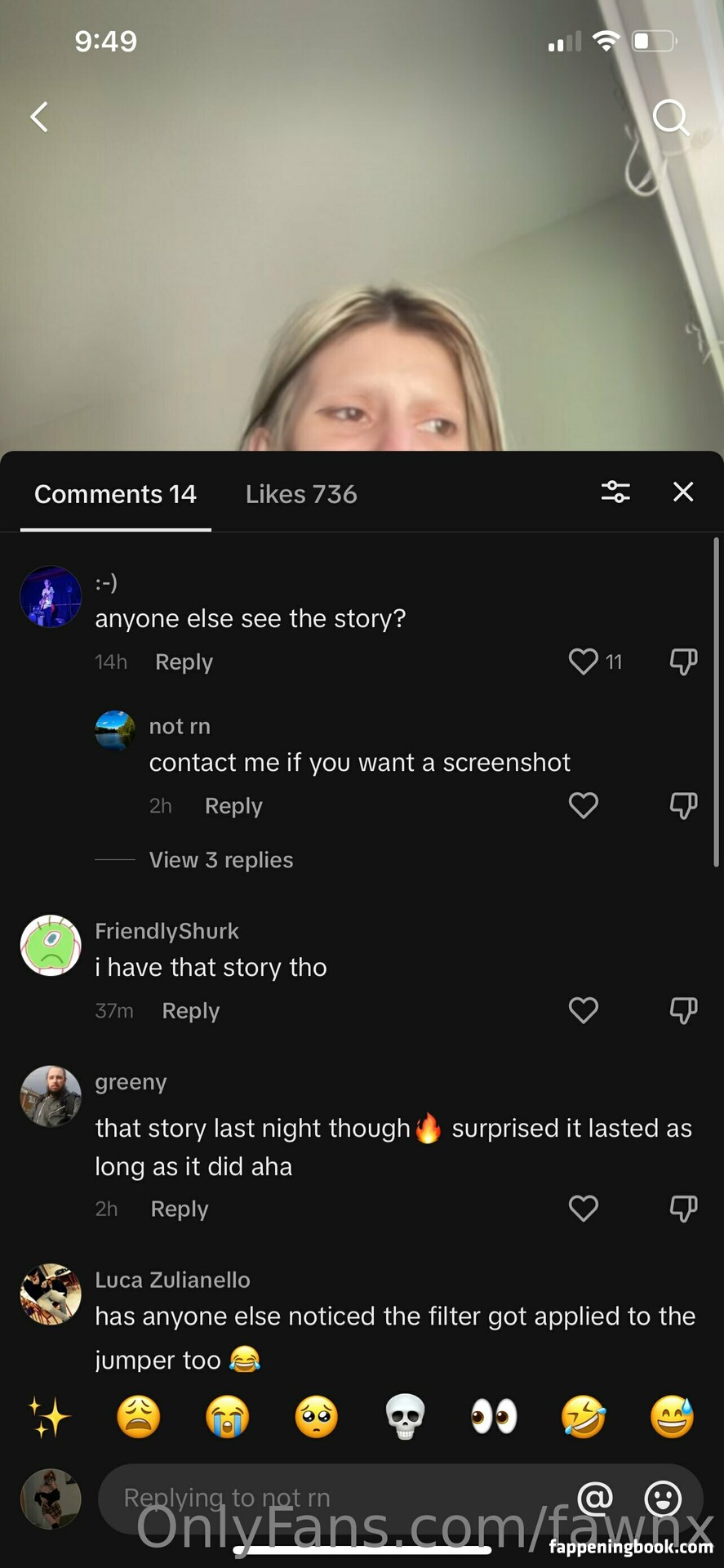Switch to the Likes 736 tab
Screen dimensions: 724x1568
[x=301, y=494]
